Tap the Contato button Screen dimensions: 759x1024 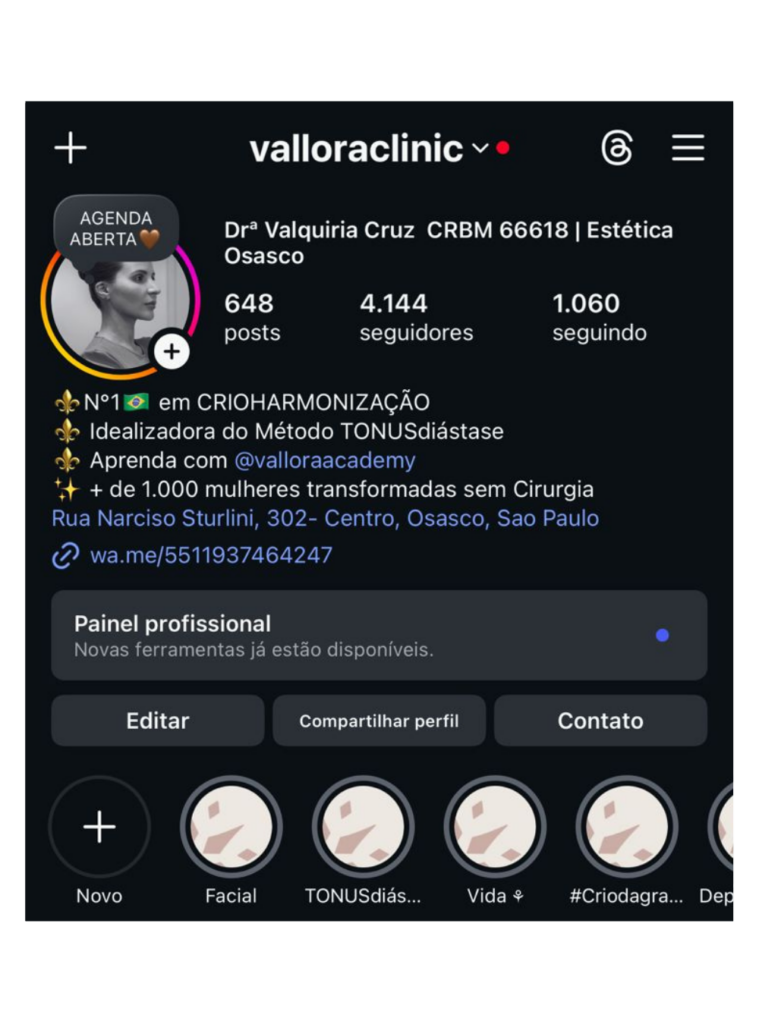point(600,721)
